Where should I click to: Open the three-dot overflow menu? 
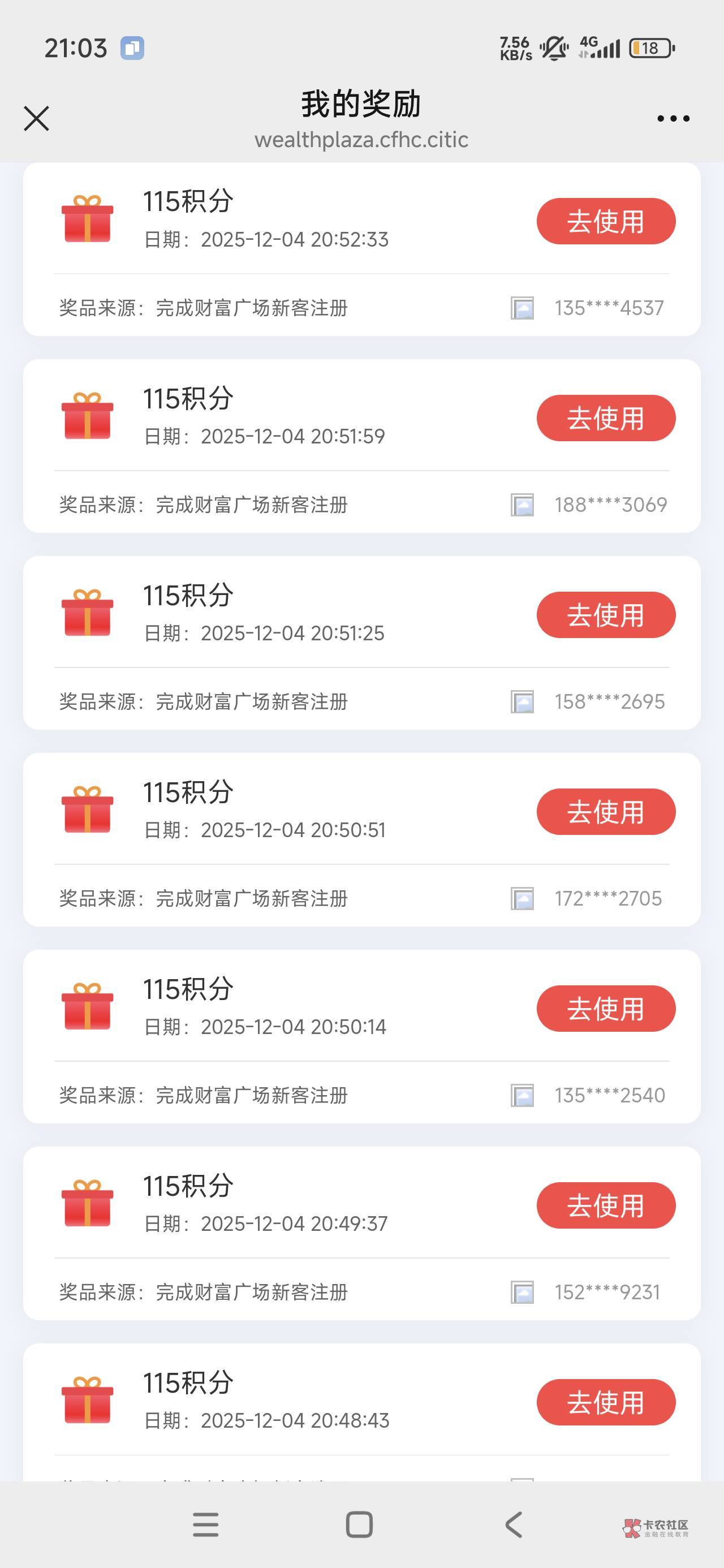(674, 118)
